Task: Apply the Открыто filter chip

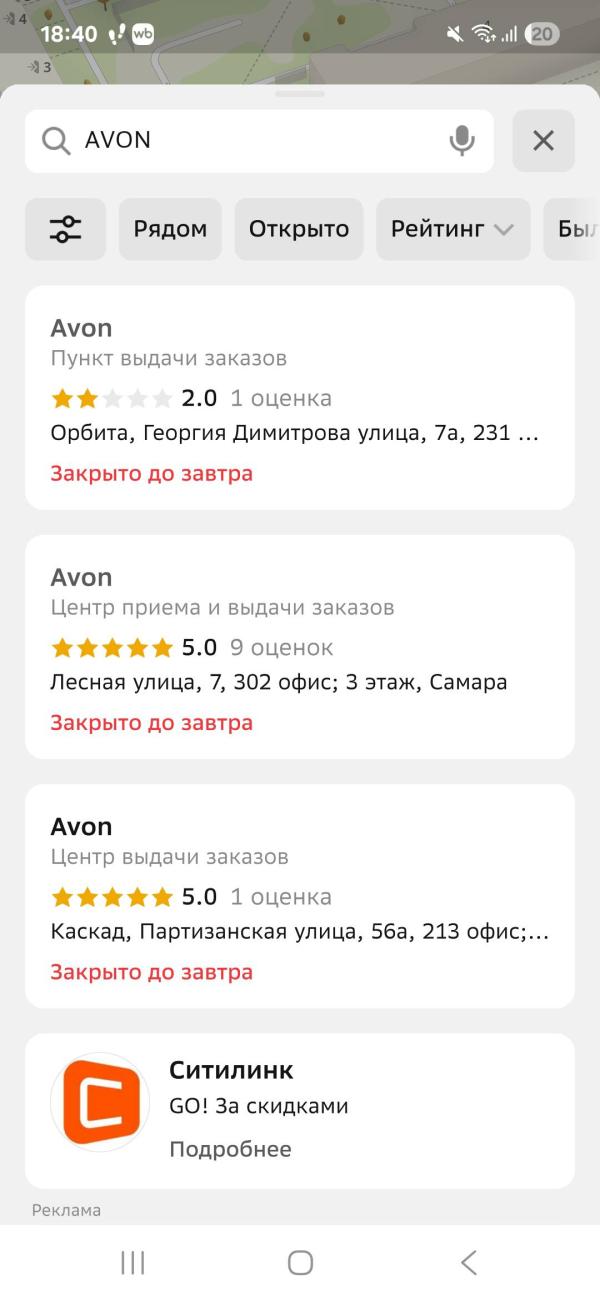Action: click(299, 229)
